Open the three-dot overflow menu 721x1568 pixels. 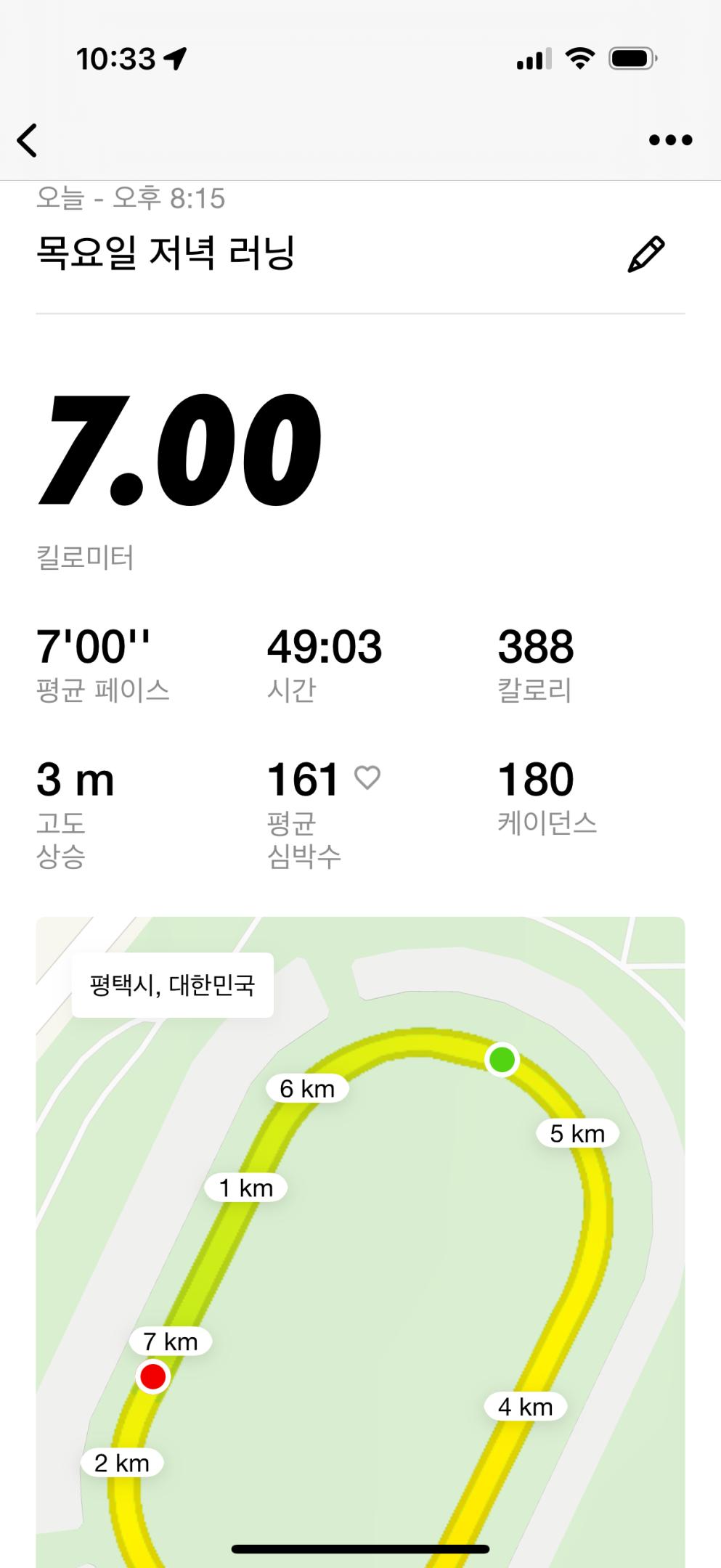point(669,140)
